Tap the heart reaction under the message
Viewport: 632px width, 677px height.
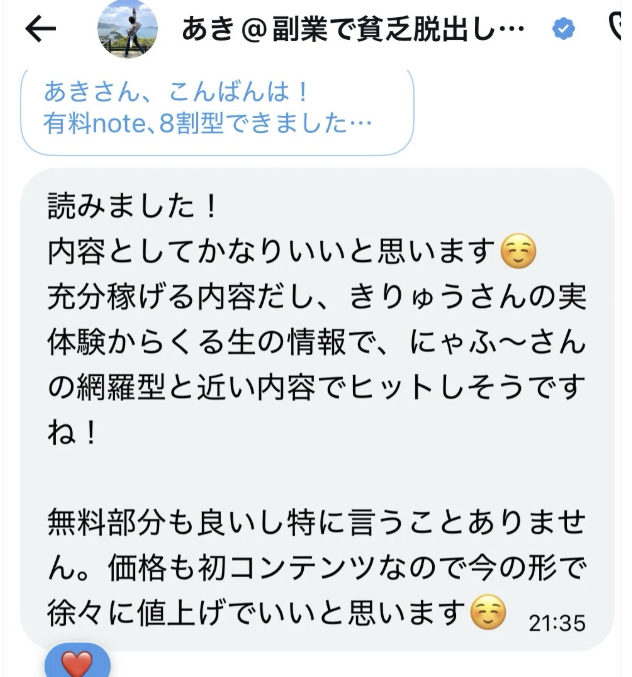tap(77, 662)
